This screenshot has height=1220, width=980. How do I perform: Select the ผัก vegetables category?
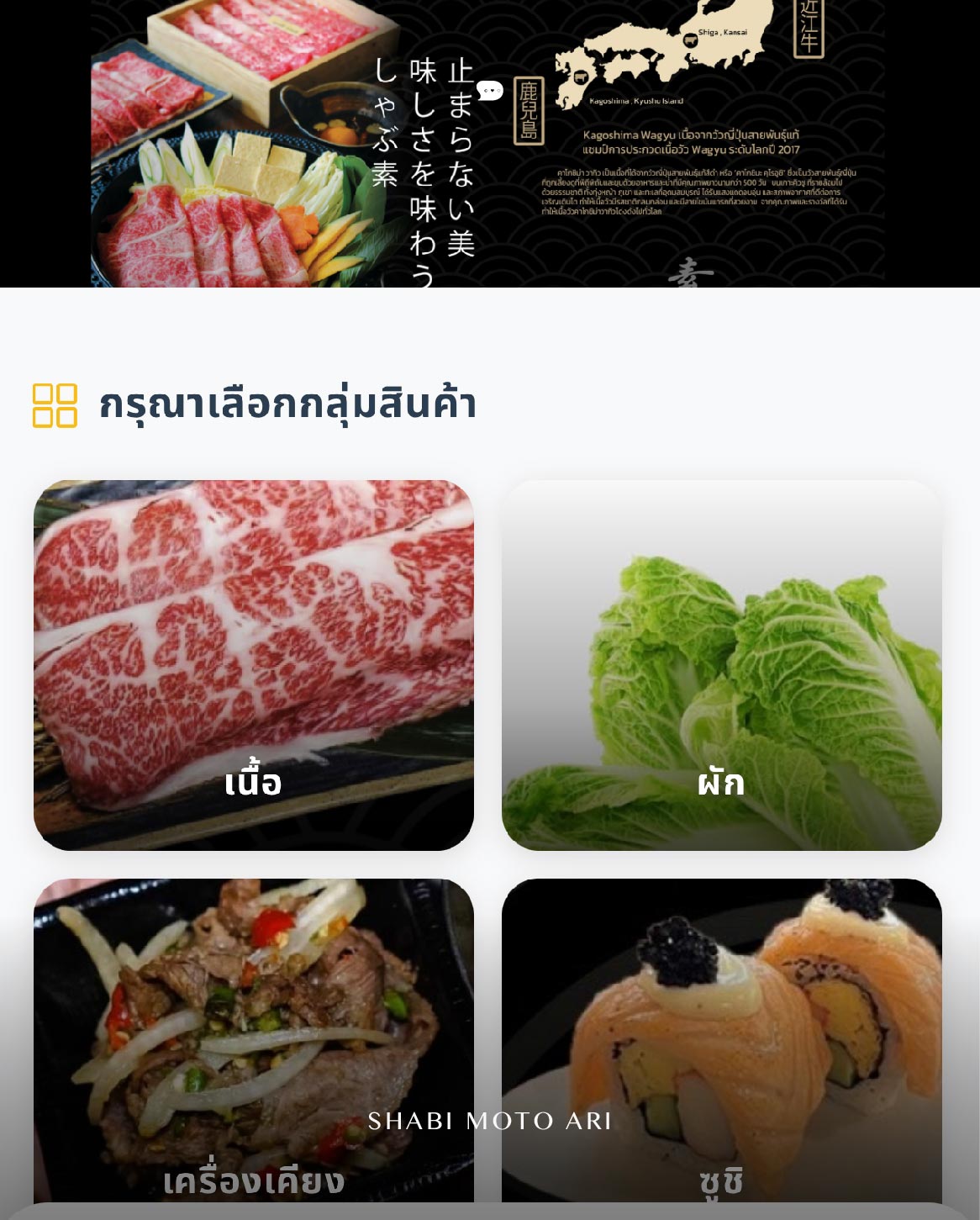point(721,665)
